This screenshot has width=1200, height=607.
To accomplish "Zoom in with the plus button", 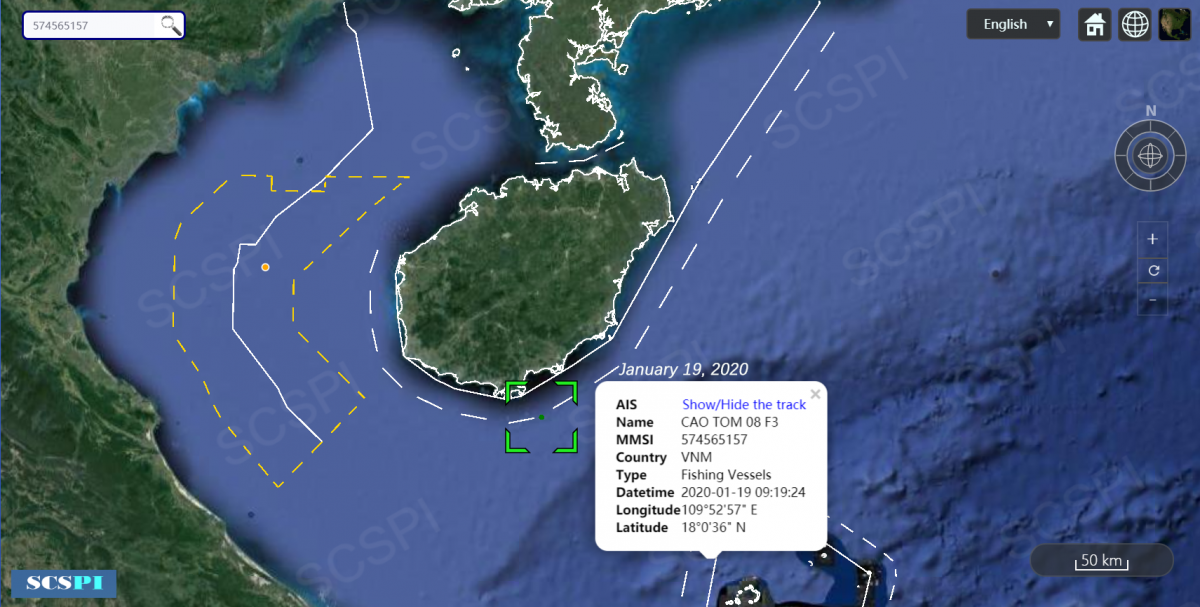I will point(1152,240).
